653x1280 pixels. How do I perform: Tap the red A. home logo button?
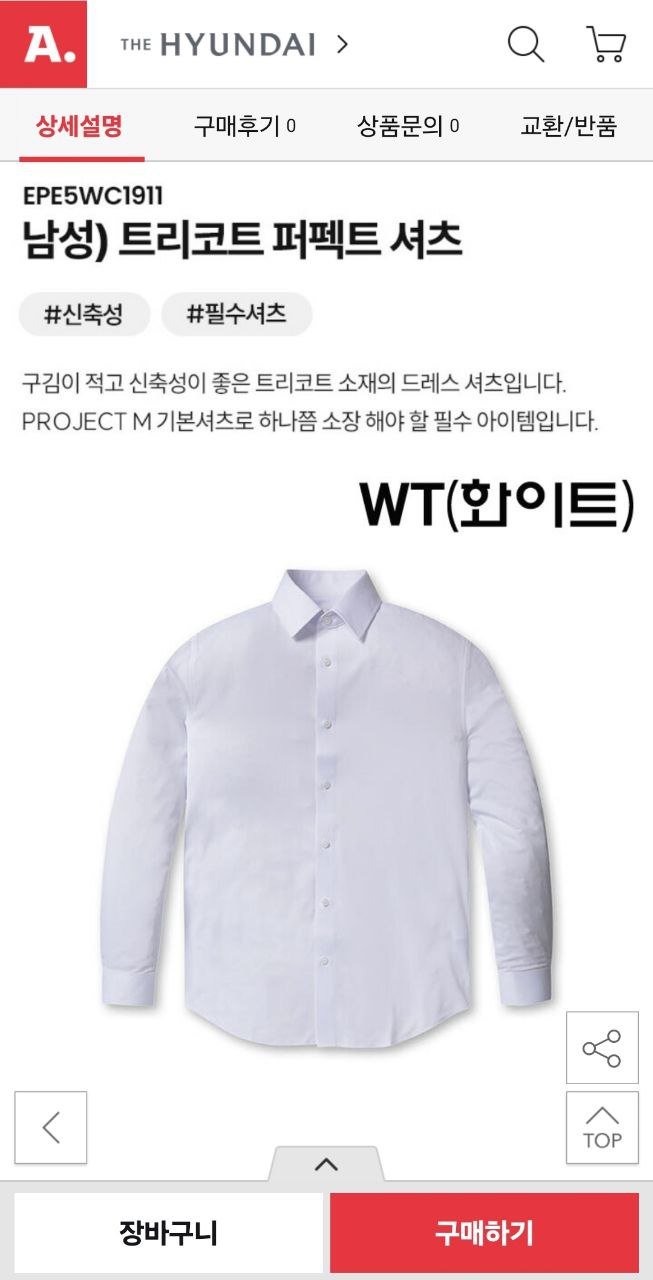[x=43, y=44]
